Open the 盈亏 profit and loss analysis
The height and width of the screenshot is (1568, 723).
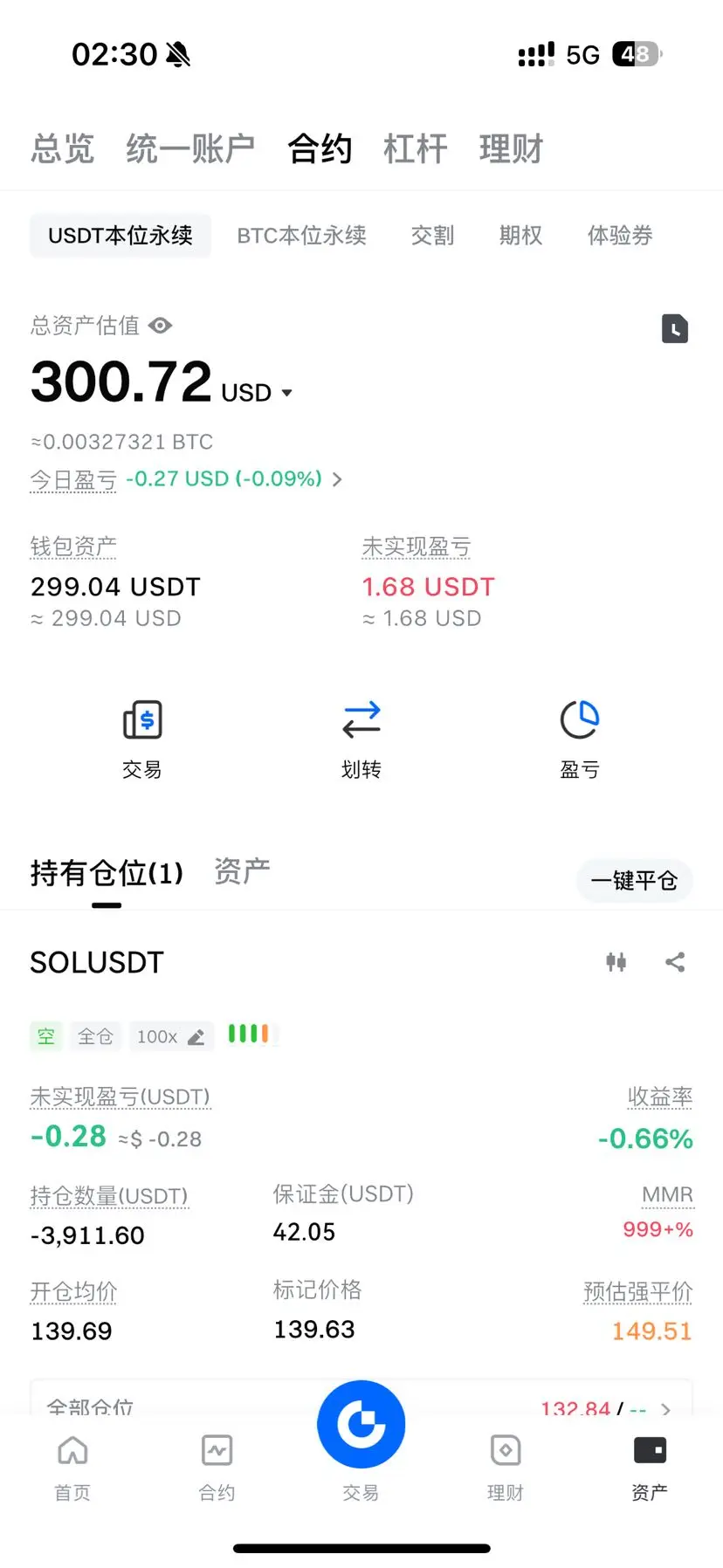point(580,738)
